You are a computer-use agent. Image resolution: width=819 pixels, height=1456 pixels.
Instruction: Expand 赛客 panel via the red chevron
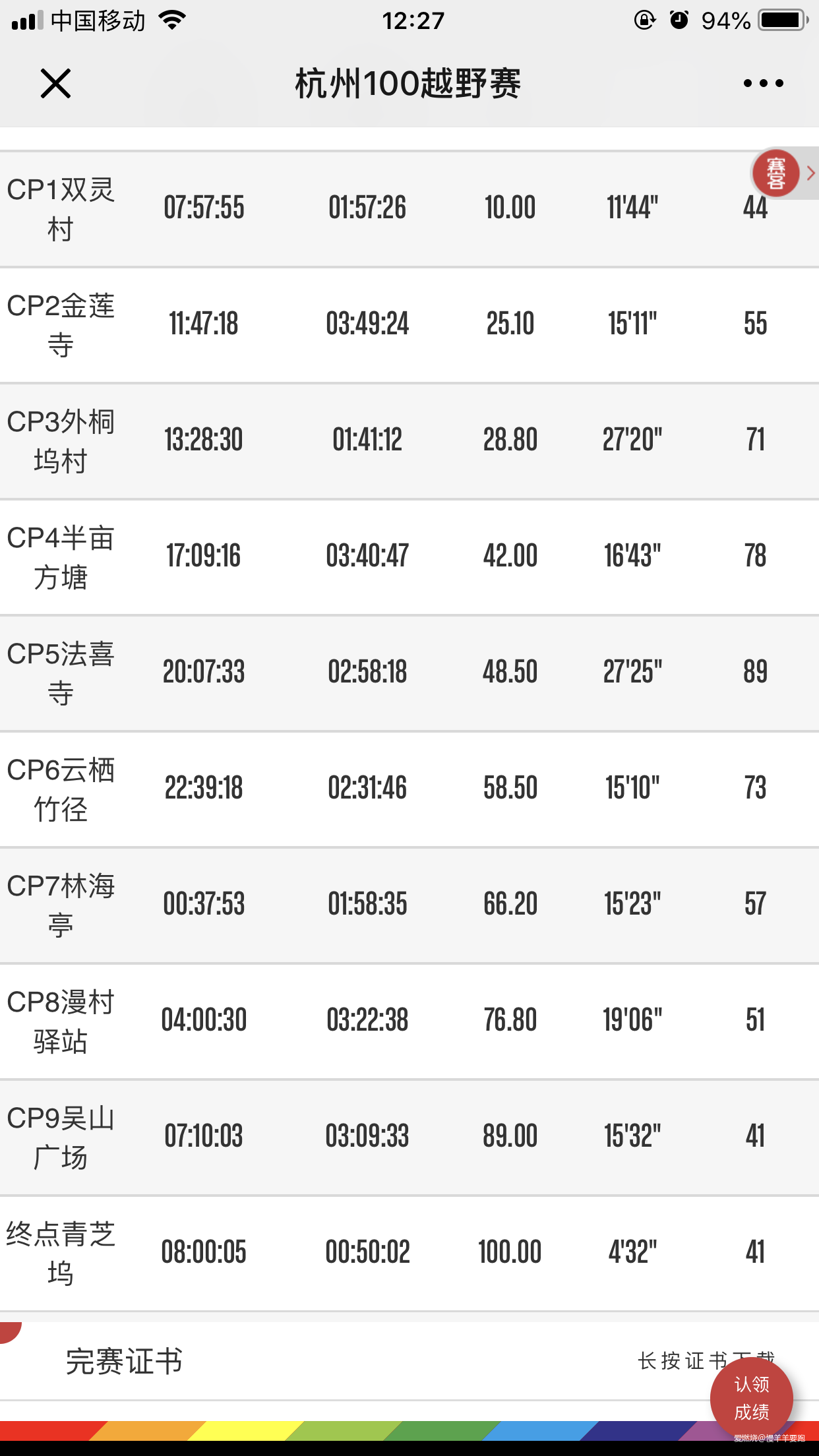810,173
